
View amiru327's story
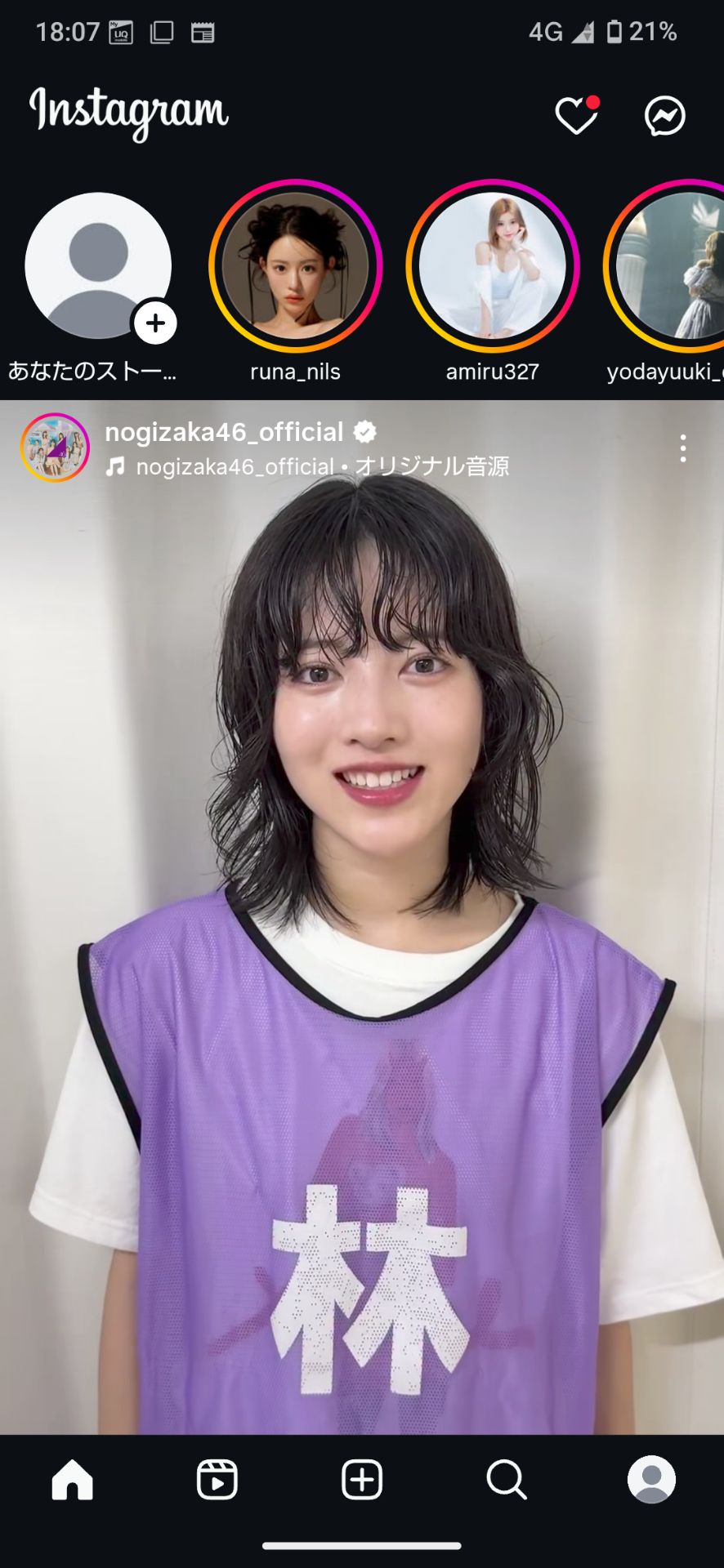tap(492, 266)
